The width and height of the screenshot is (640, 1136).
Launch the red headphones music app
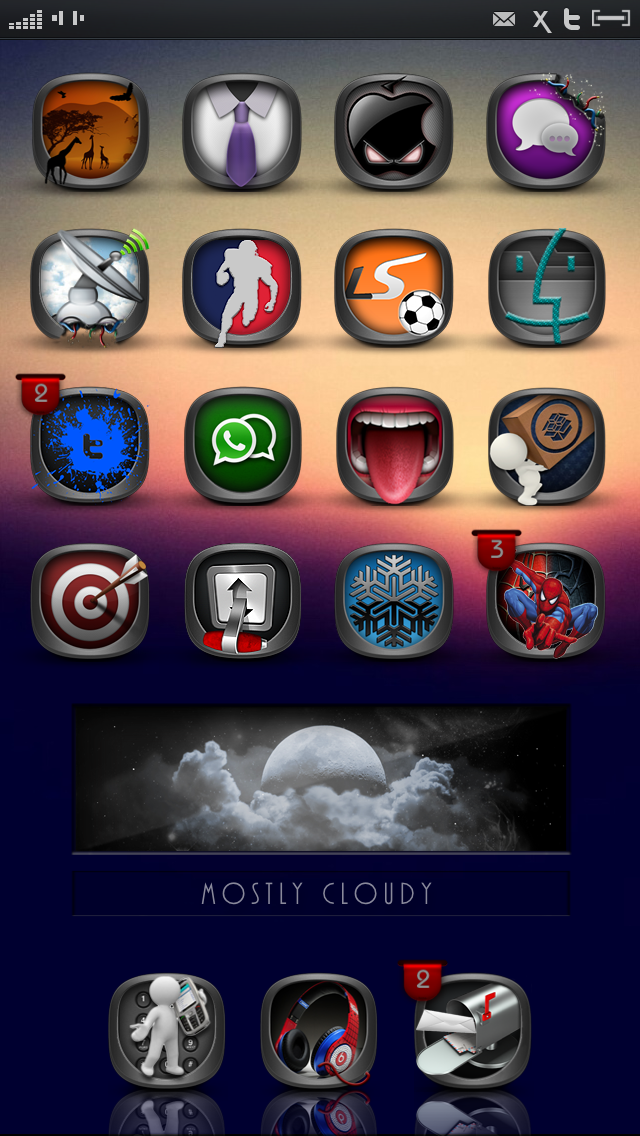[319, 1030]
